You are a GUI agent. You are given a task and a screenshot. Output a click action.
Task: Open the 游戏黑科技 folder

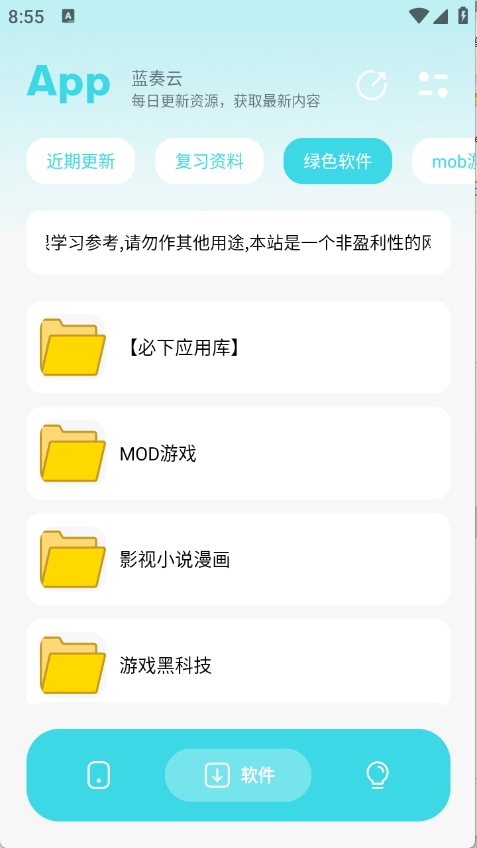pos(238,663)
